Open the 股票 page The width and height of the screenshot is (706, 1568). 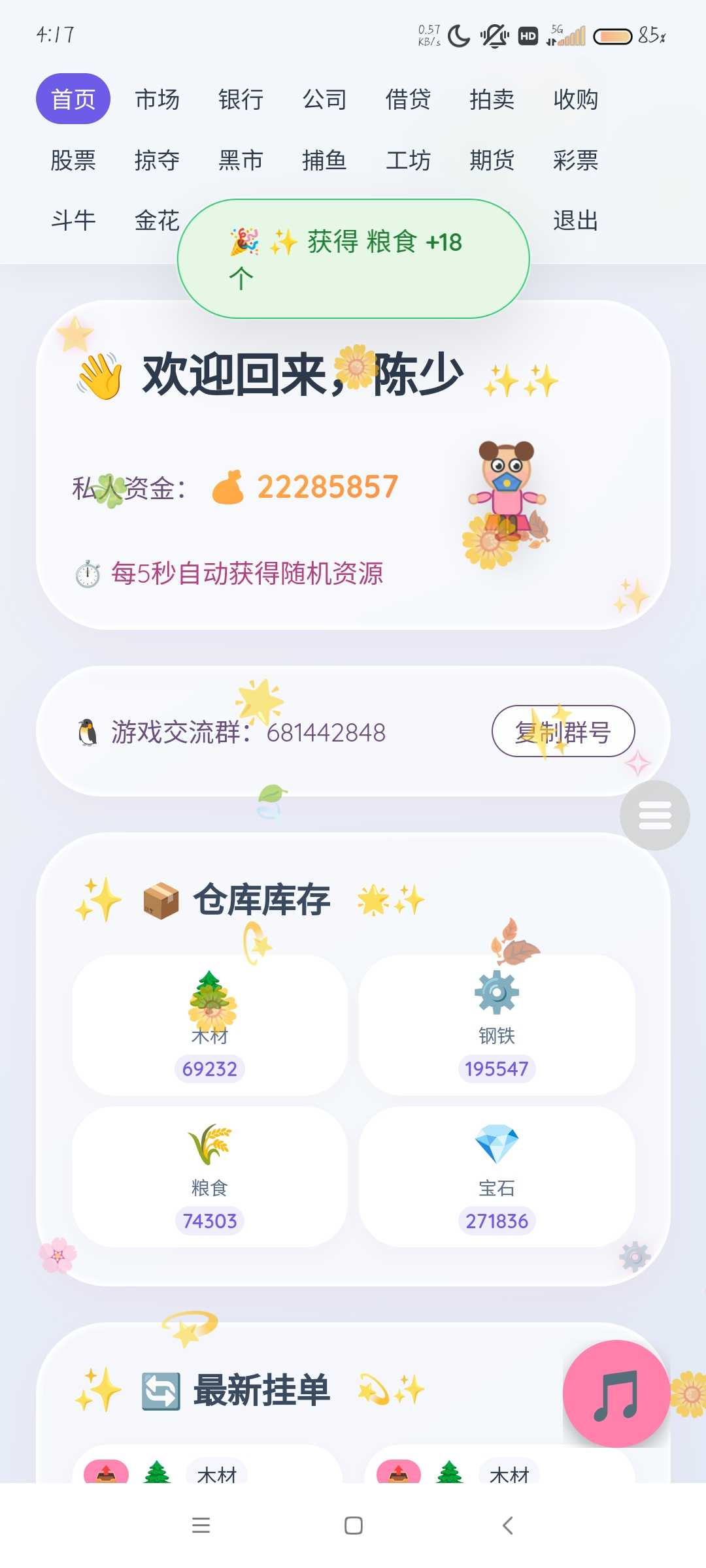pos(73,160)
